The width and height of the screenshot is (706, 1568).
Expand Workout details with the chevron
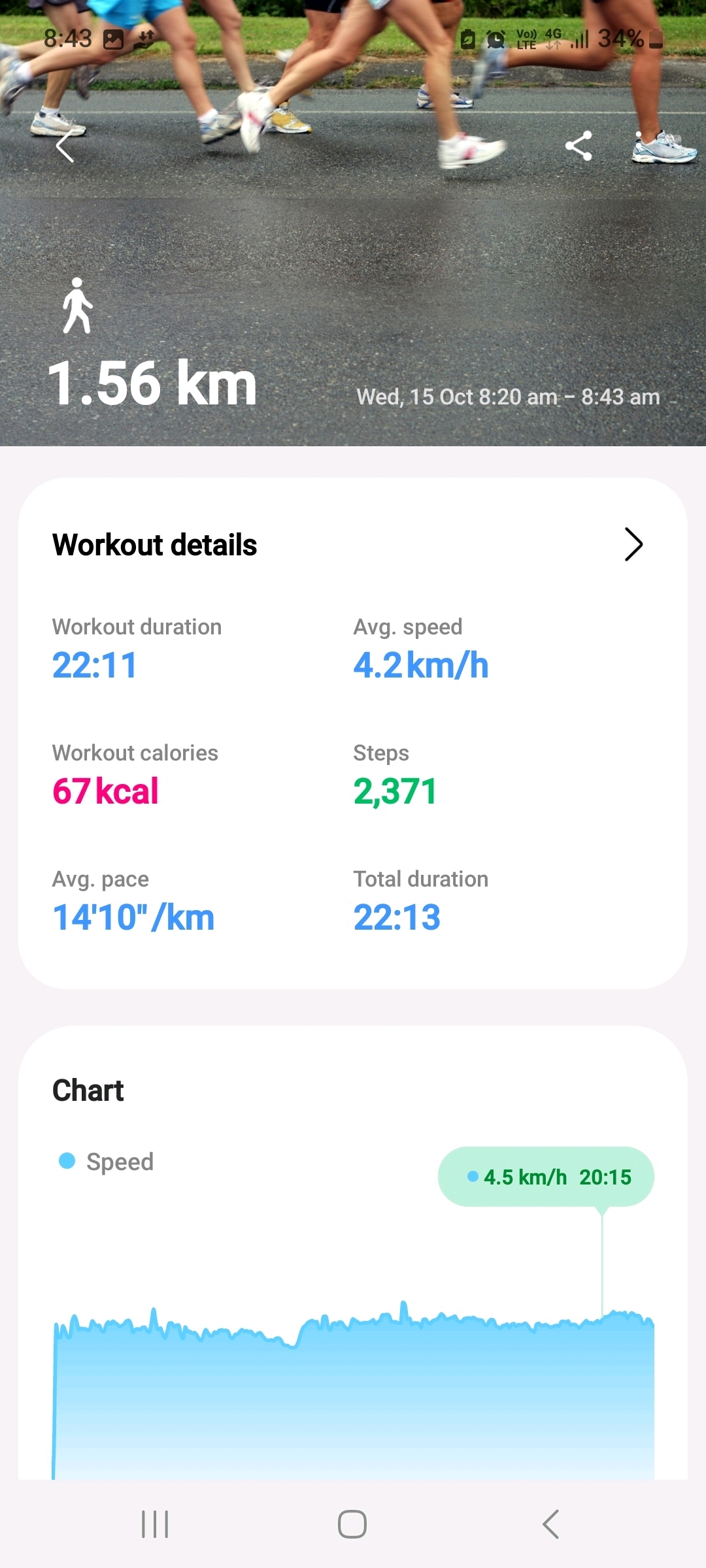coord(633,544)
